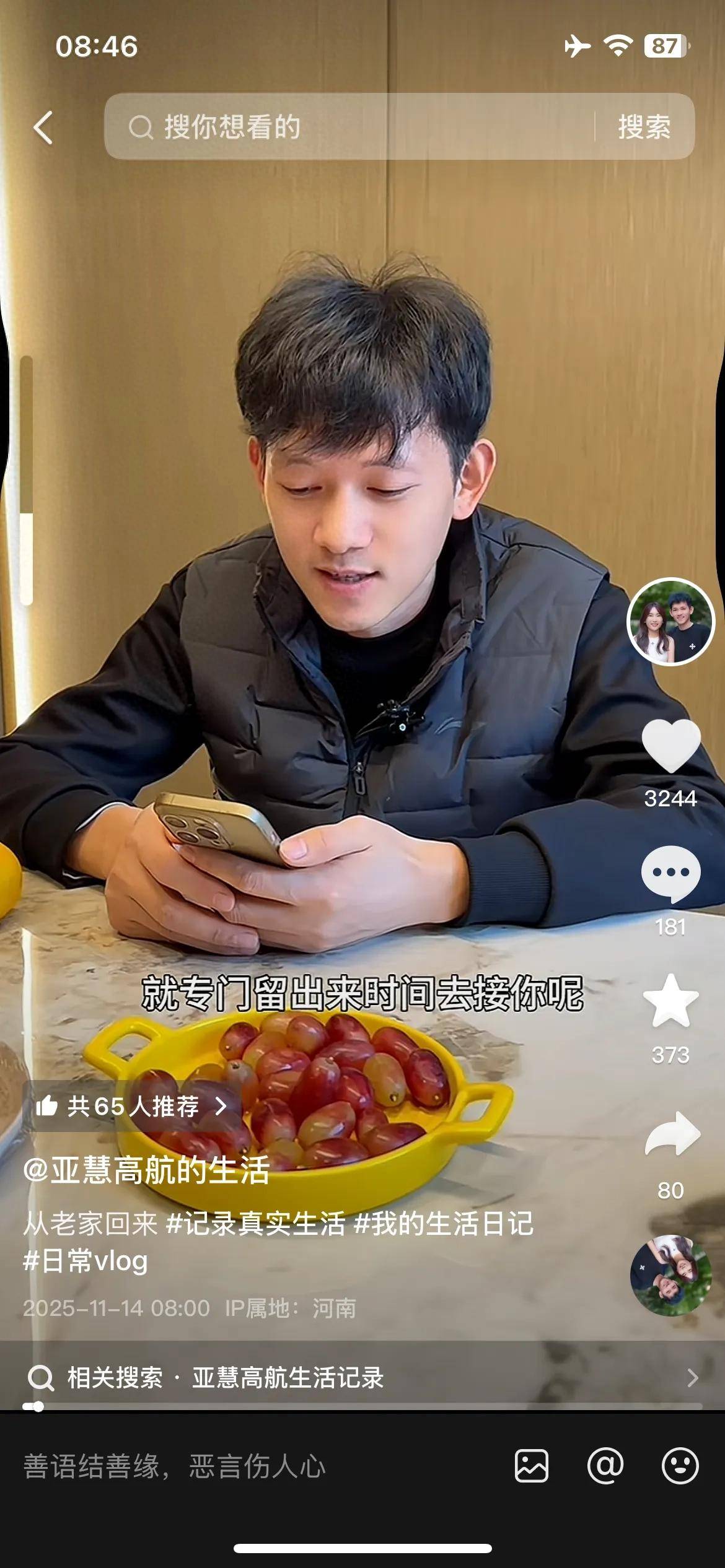Attach an image to the comment
The image size is (725, 1568).
531,1466
